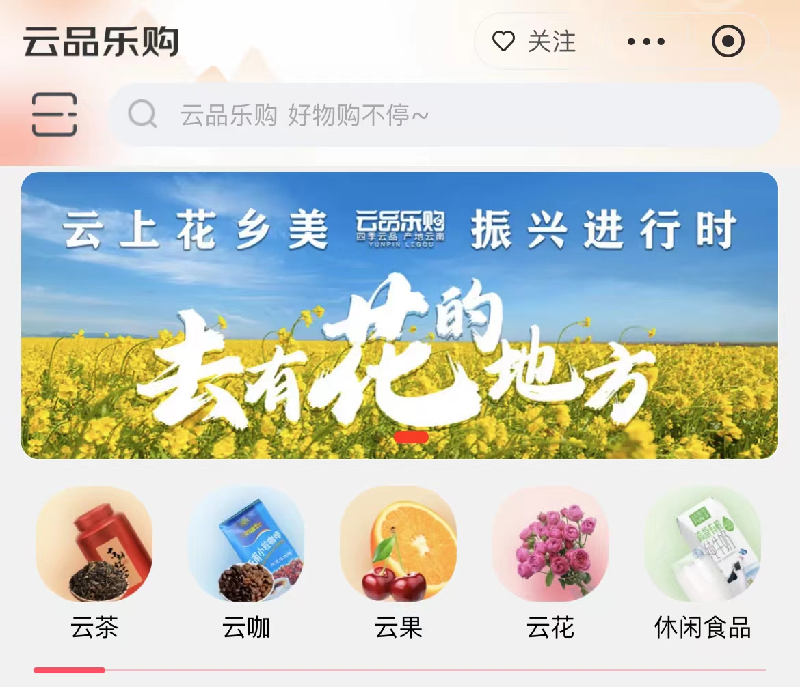Tap the 云品乐购 search box

tap(444, 115)
